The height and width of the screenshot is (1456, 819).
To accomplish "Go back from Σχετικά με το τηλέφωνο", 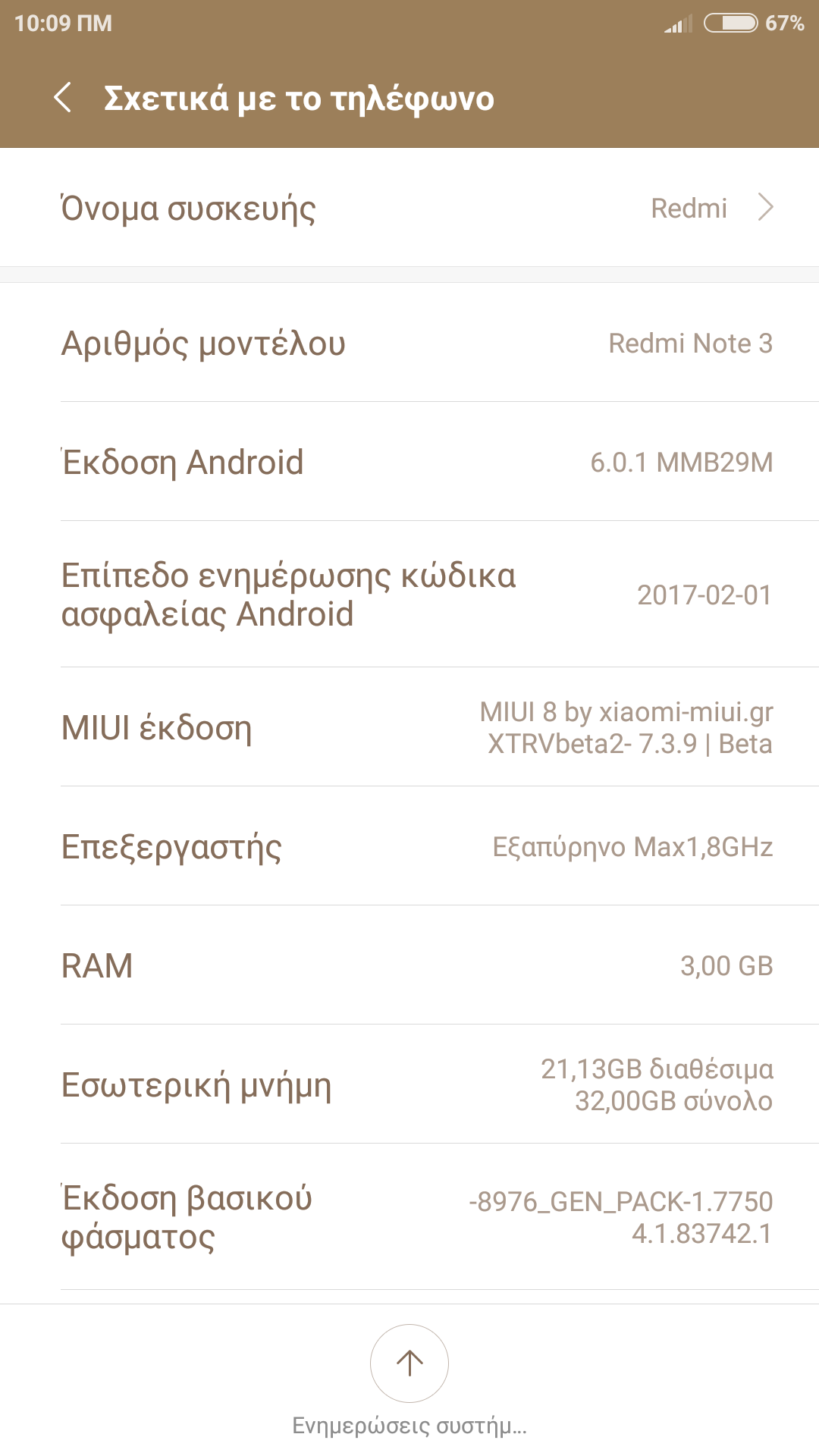I will (63, 99).
